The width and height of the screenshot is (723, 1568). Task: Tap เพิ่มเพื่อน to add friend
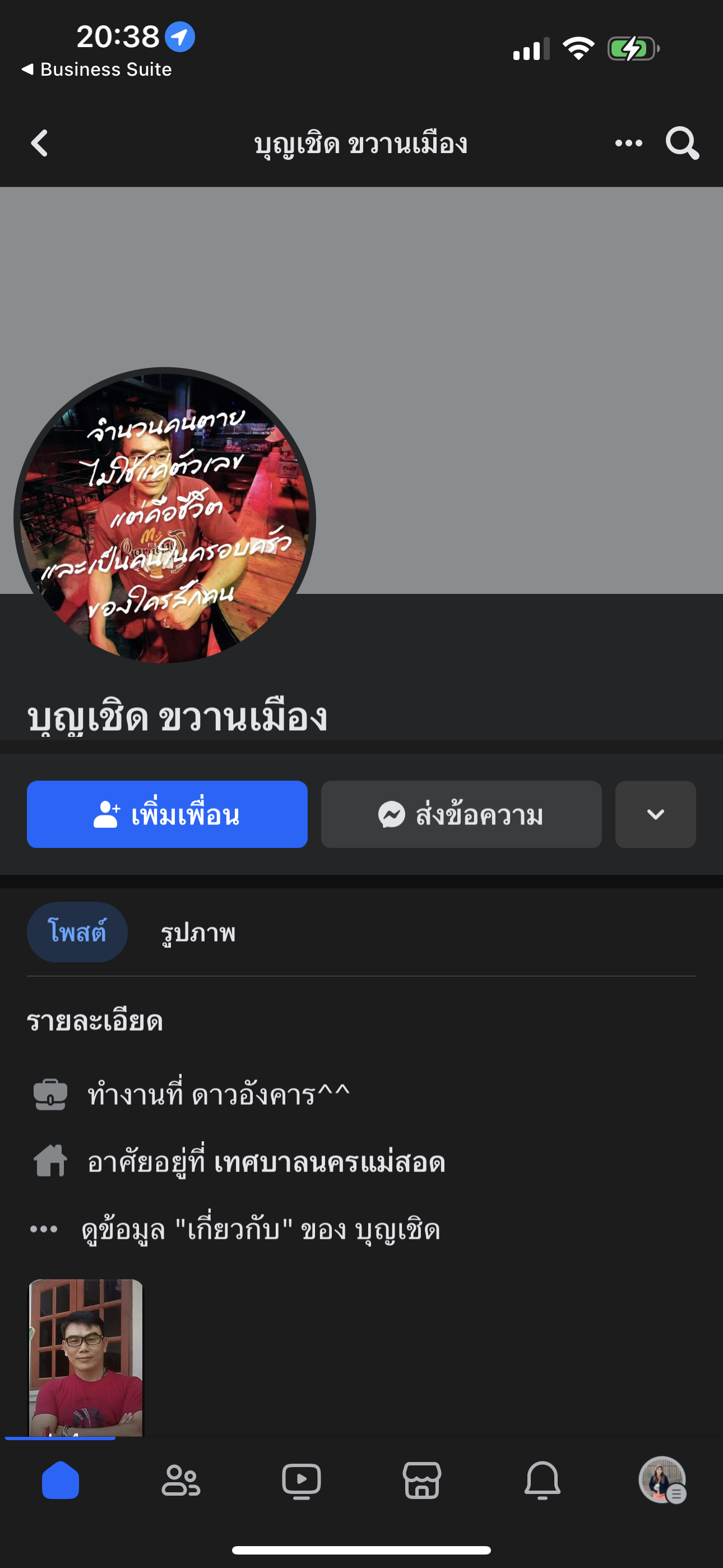point(167,814)
